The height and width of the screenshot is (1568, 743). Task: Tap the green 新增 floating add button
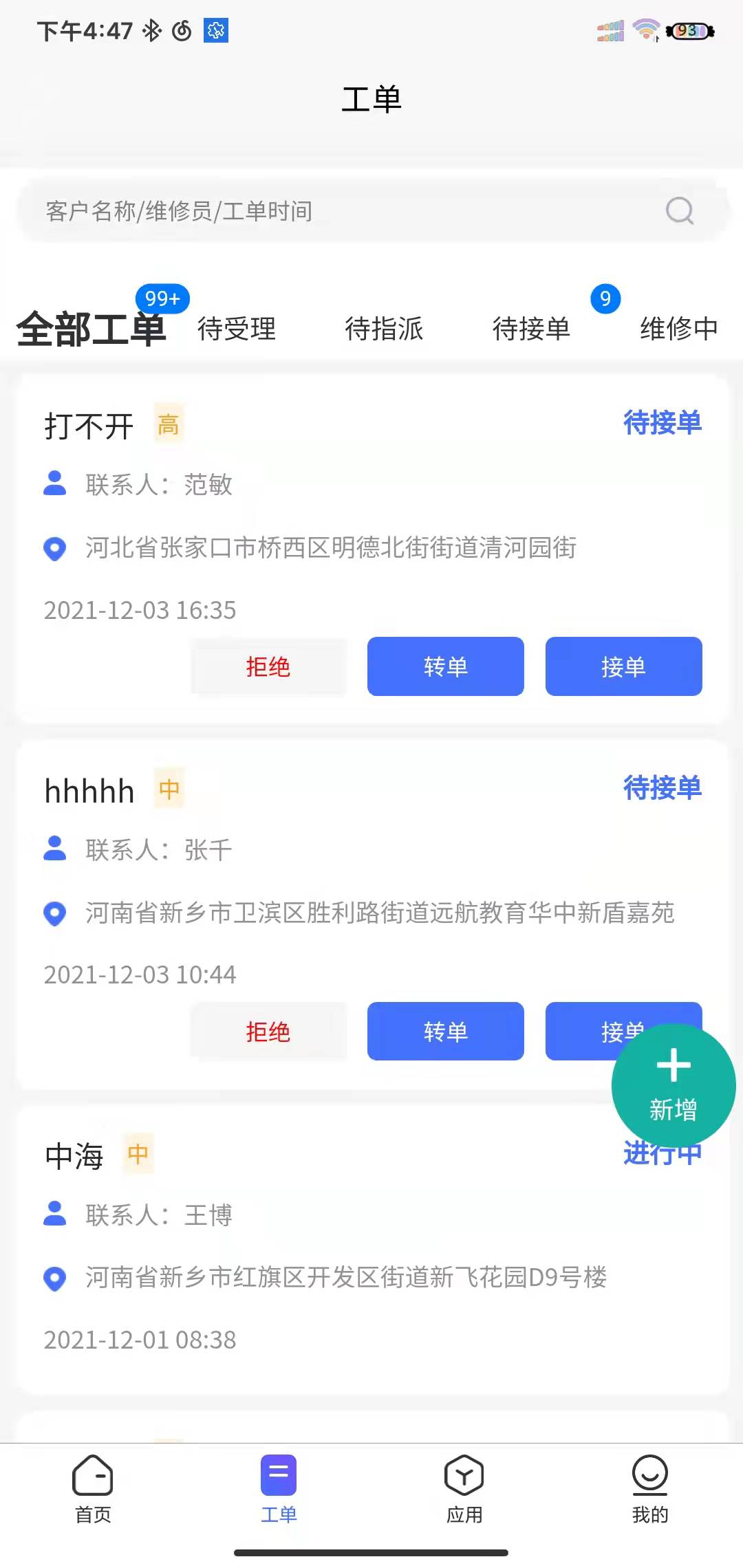click(673, 1087)
